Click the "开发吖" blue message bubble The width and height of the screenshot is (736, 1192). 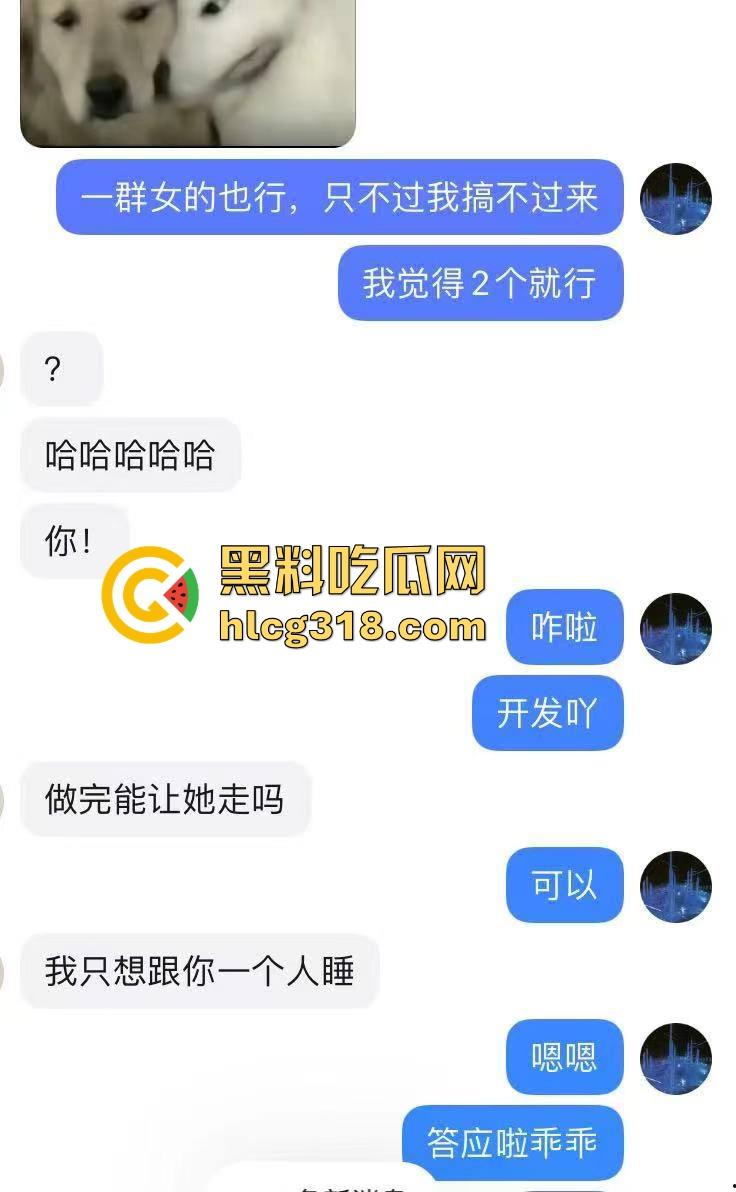coord(547,712)
